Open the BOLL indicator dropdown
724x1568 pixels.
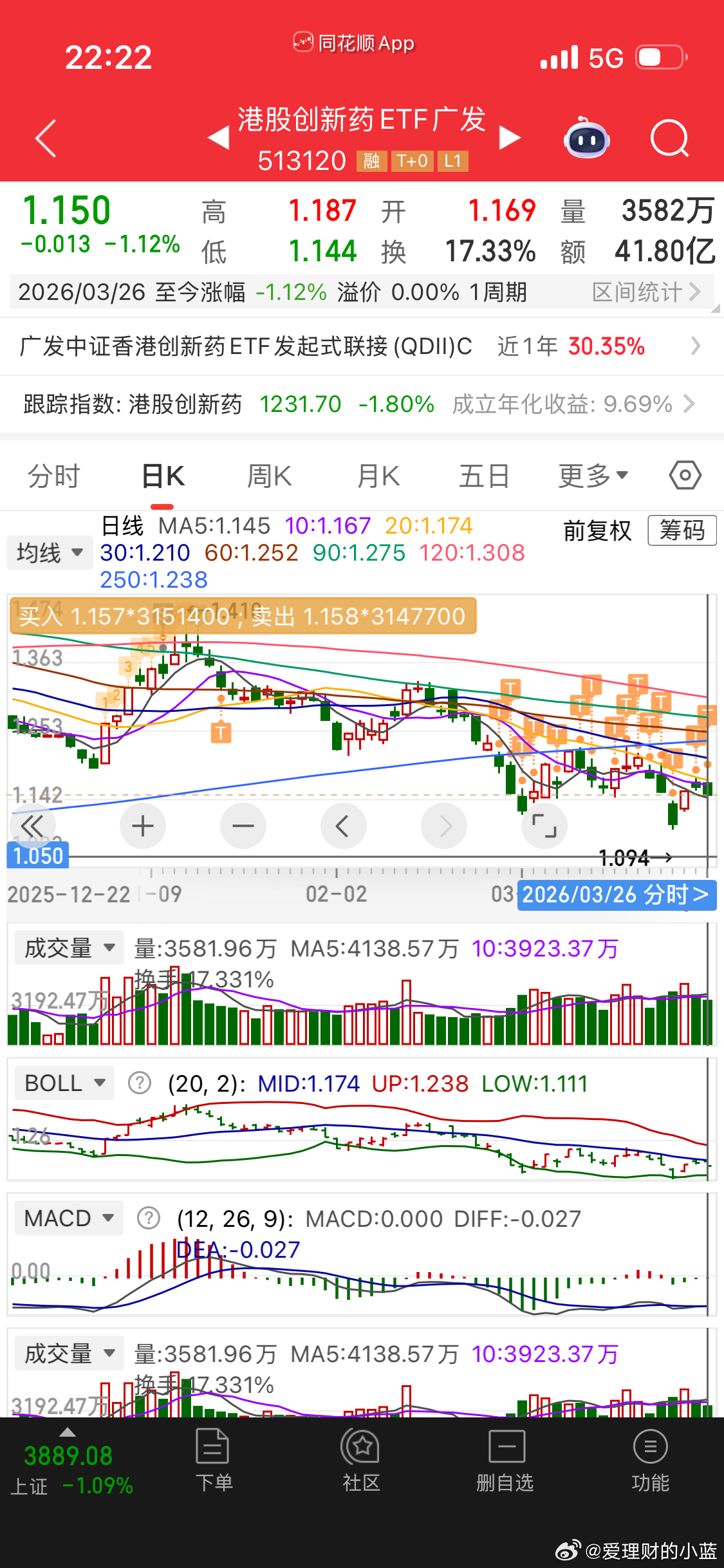pos(63,1083)
